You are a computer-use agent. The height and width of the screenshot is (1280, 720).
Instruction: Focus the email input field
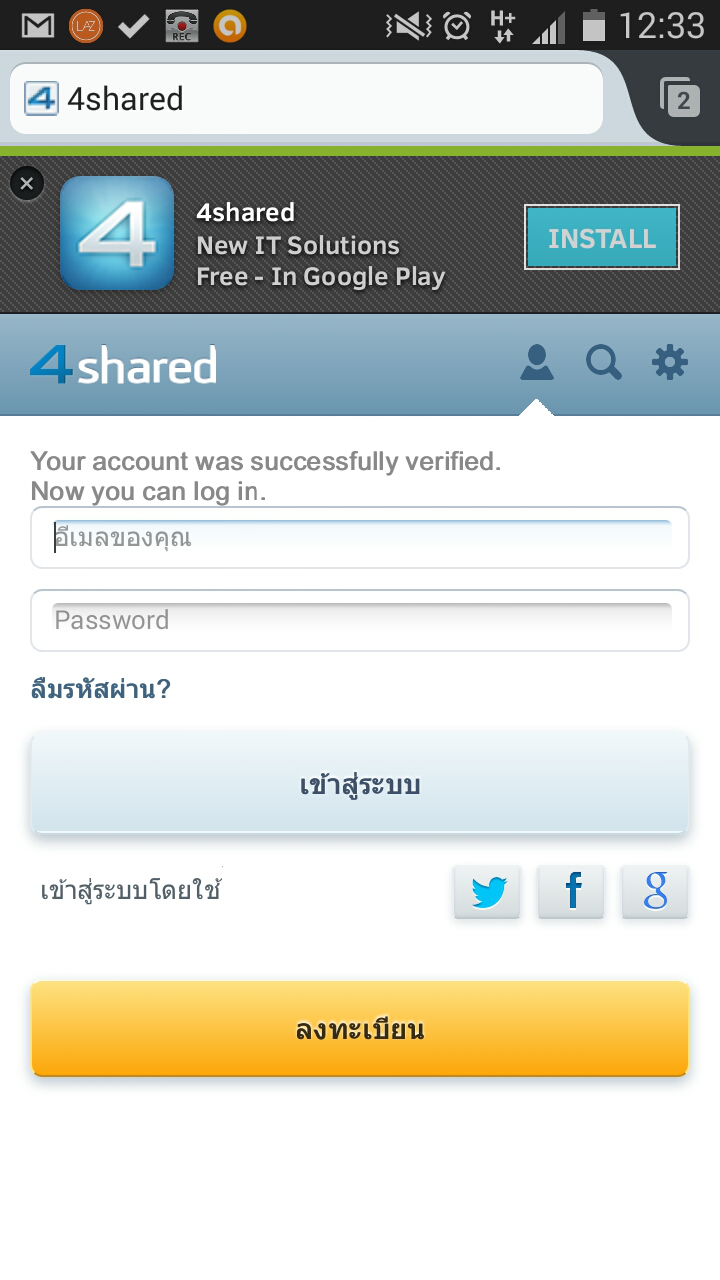[360, 538]
